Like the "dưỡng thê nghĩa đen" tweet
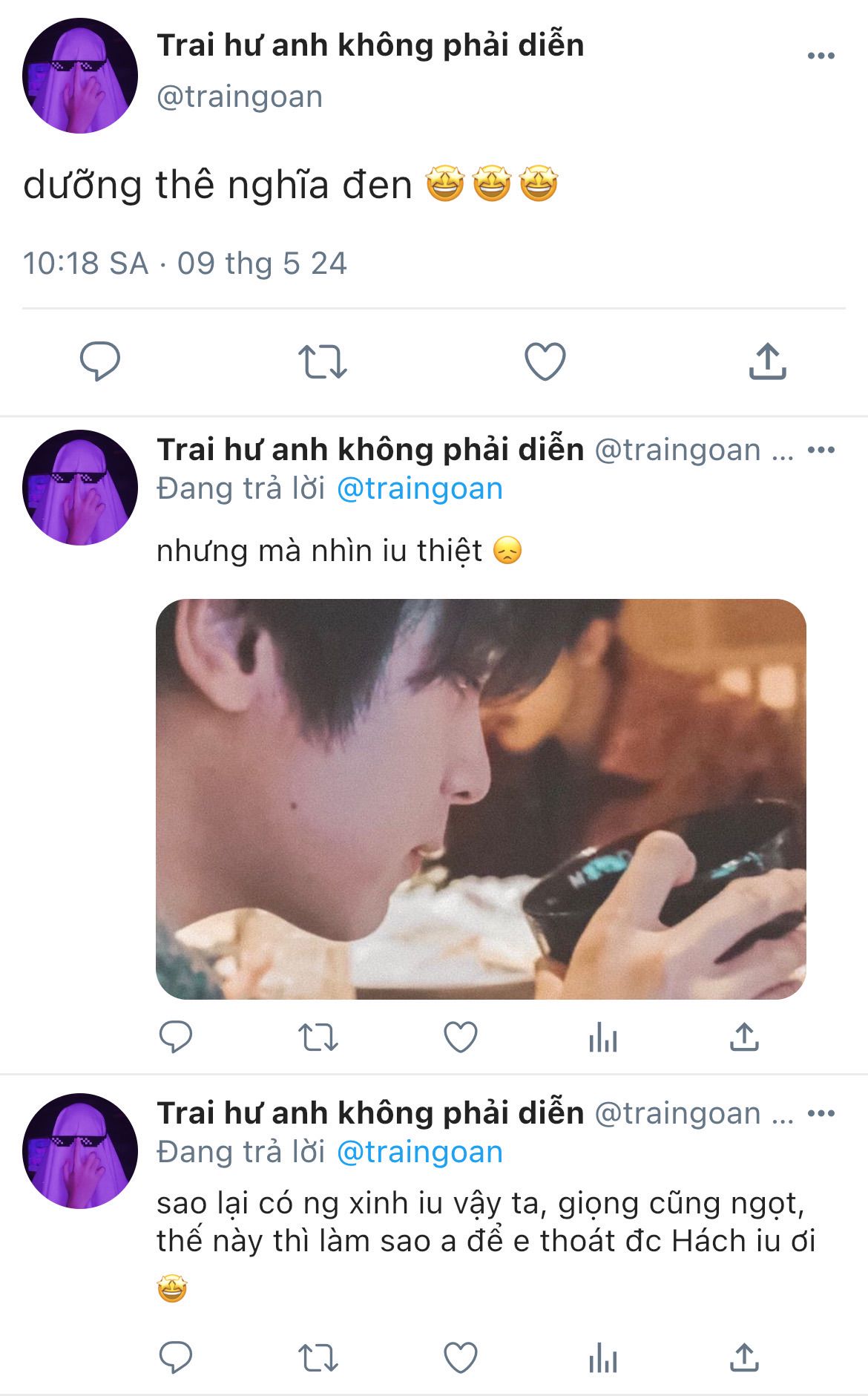Screen dimensions: 868x1396 tap(545, 361)
